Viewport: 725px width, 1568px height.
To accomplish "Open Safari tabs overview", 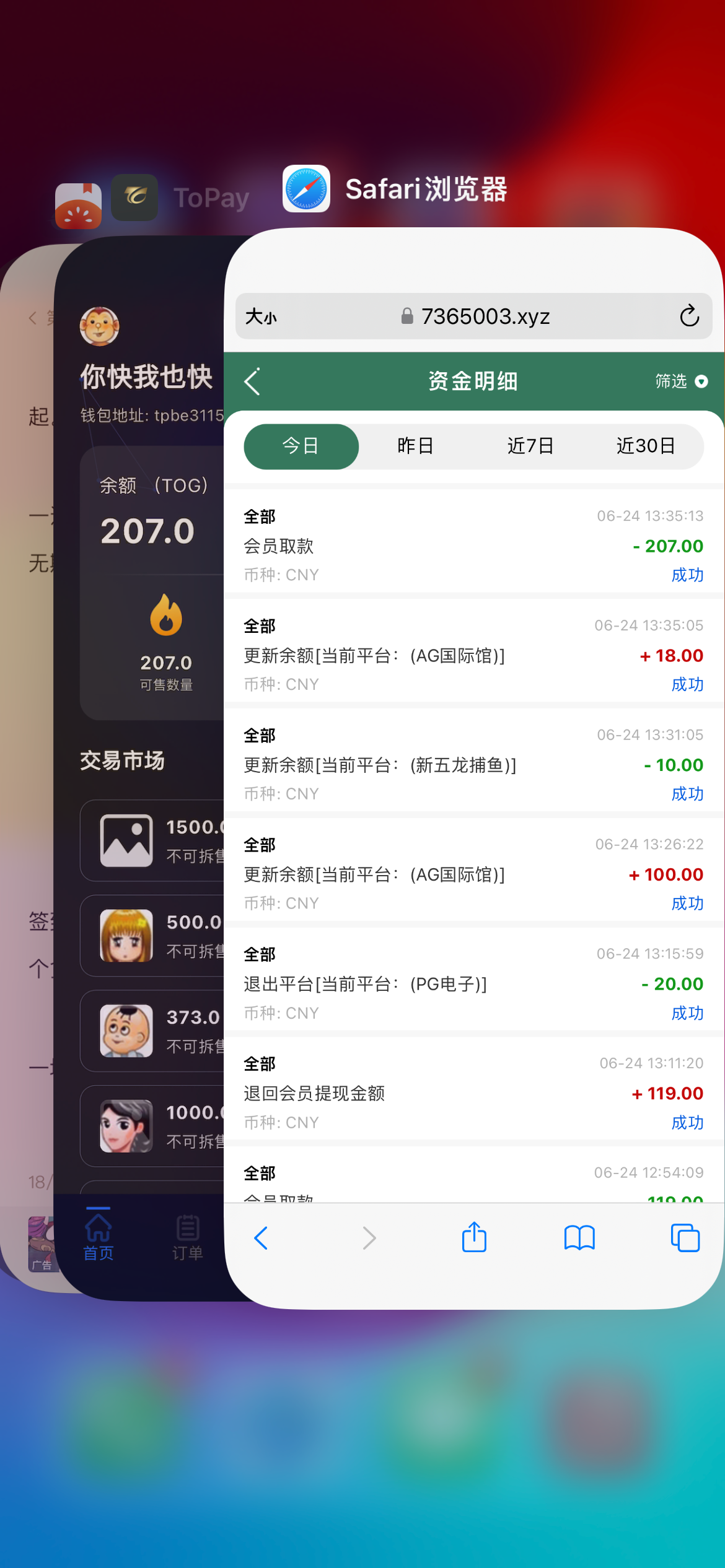I will [685, 1239].
